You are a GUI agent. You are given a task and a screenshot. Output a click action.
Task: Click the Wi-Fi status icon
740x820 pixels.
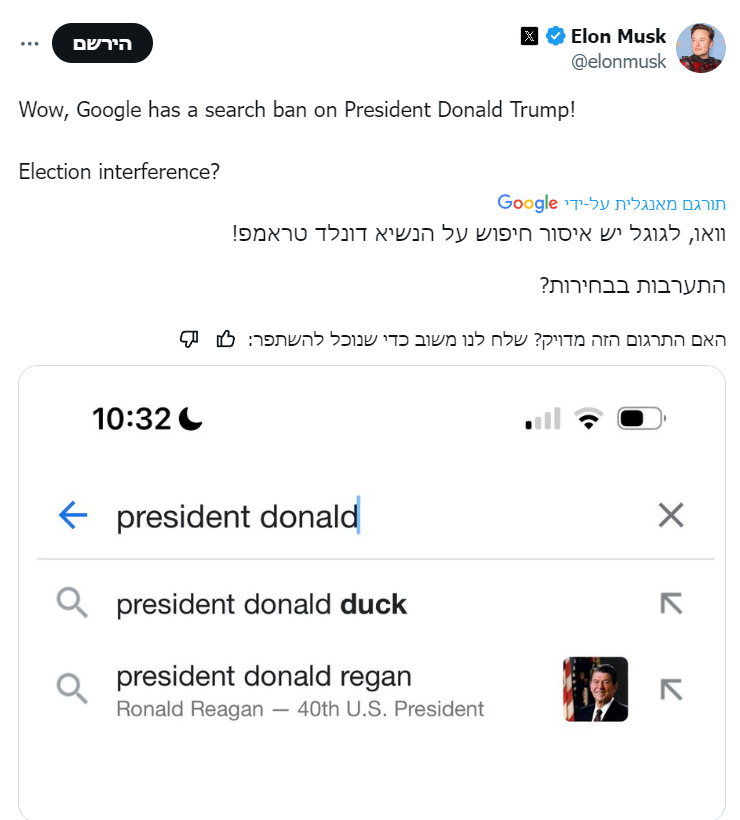(x=588, y=420)
